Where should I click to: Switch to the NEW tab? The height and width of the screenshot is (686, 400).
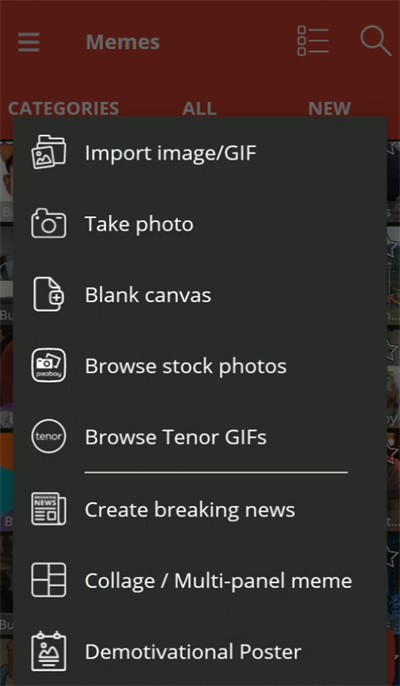329,108
